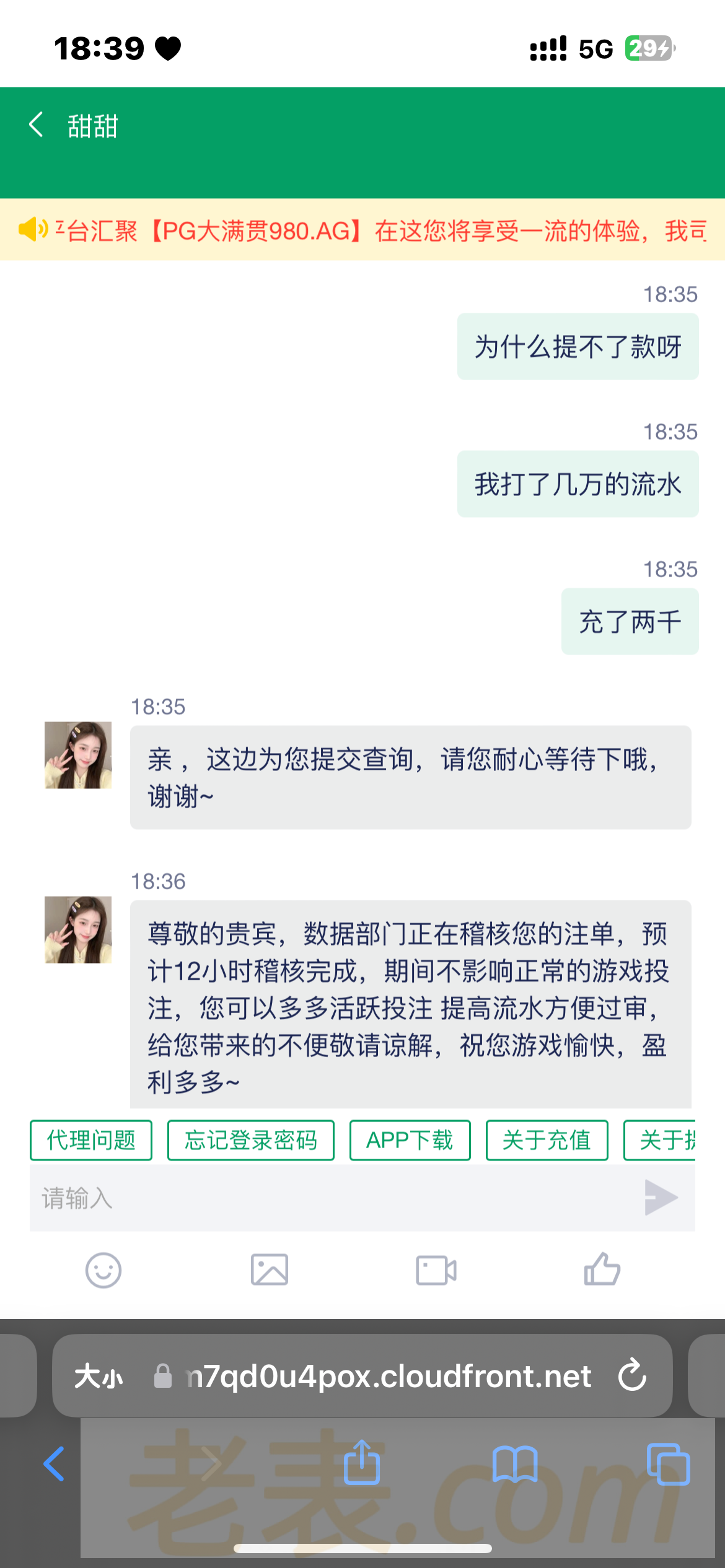The image size is (725, 1568).
Task: Tap the cloudfront.net address bar
Action: pos(387,1376)
